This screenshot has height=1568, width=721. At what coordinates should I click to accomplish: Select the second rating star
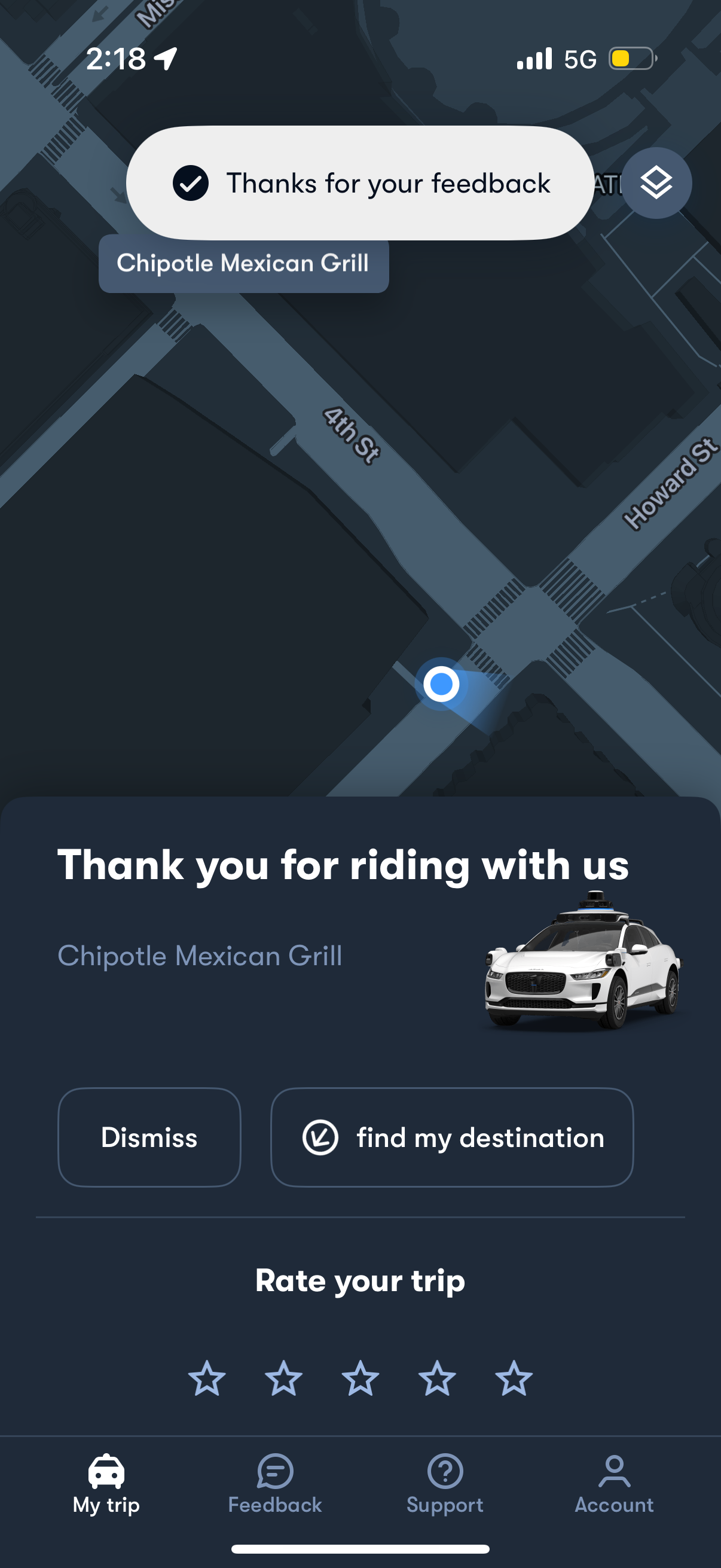click(x=283, y=1379)
